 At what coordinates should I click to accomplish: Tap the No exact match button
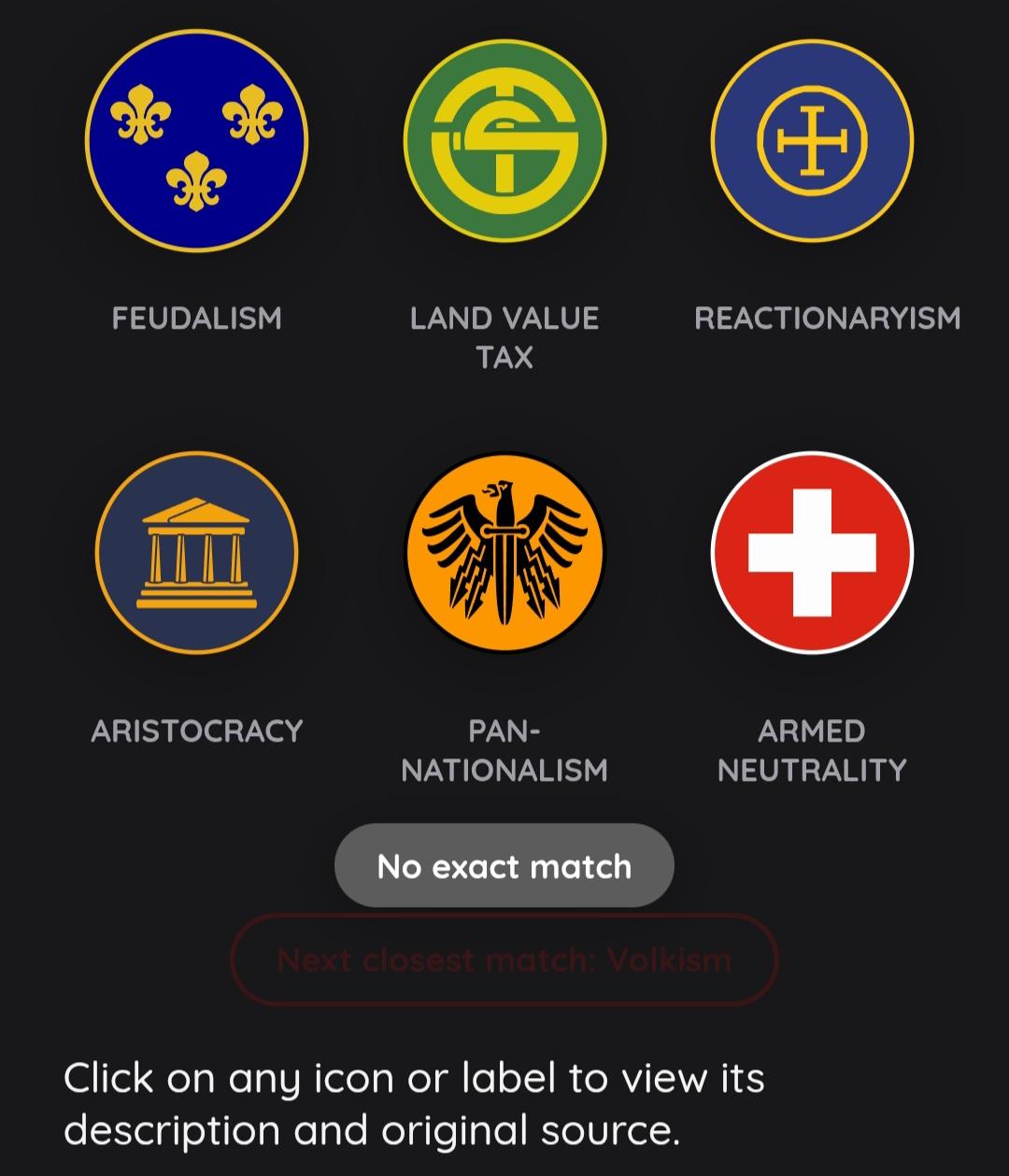(x=504, y=866)
